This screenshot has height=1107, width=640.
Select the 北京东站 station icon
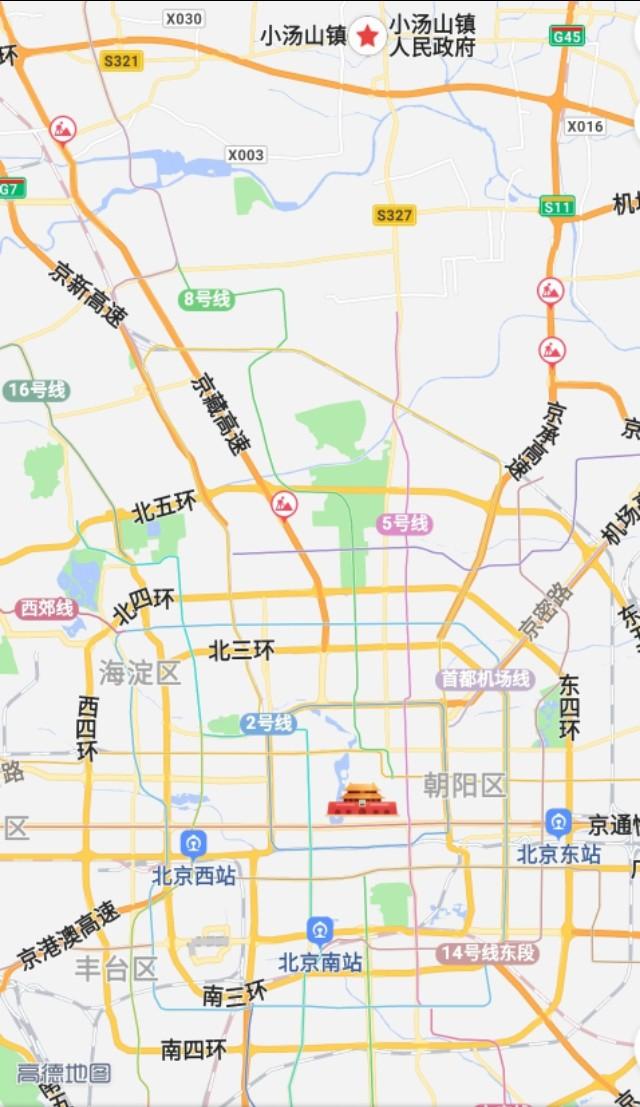(559, 823)
